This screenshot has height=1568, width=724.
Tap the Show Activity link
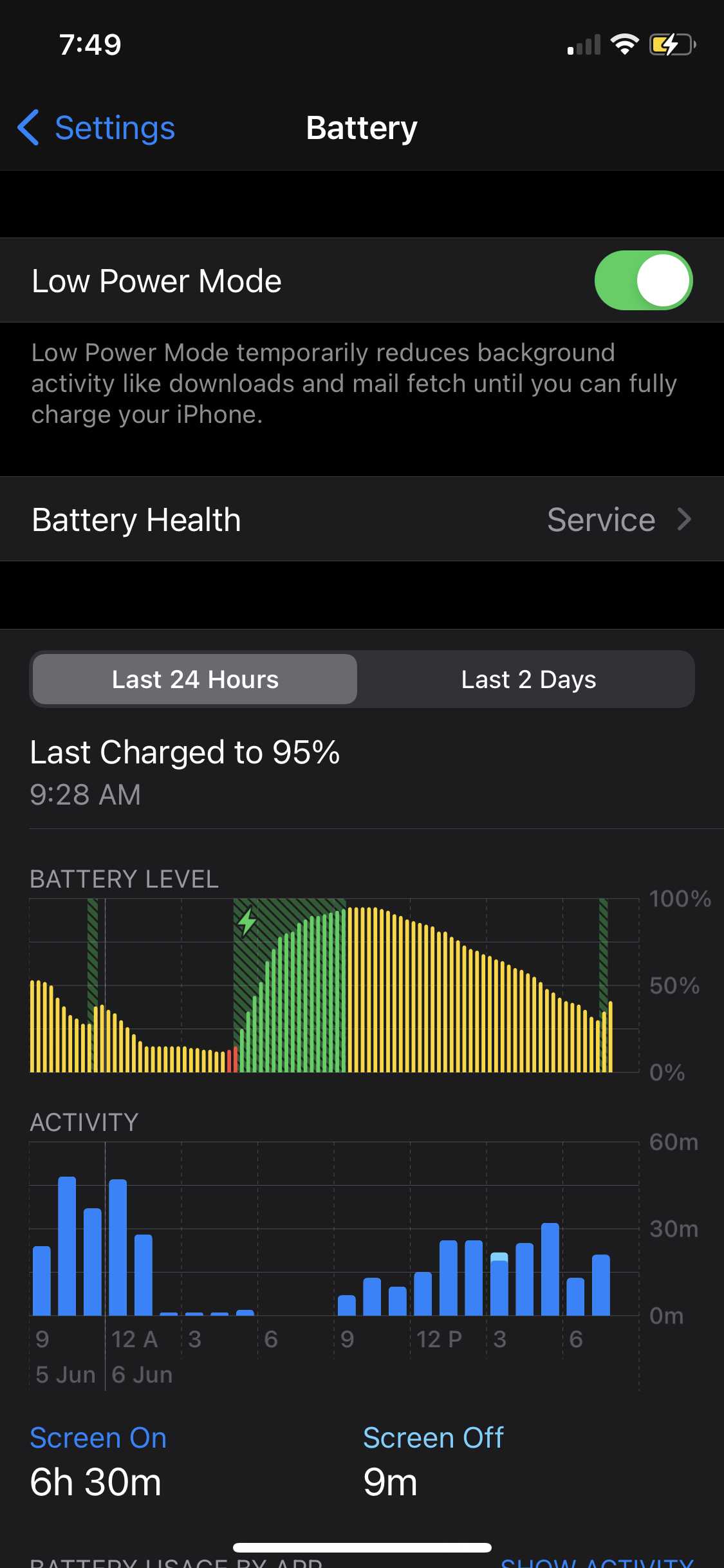[597, 1562]
